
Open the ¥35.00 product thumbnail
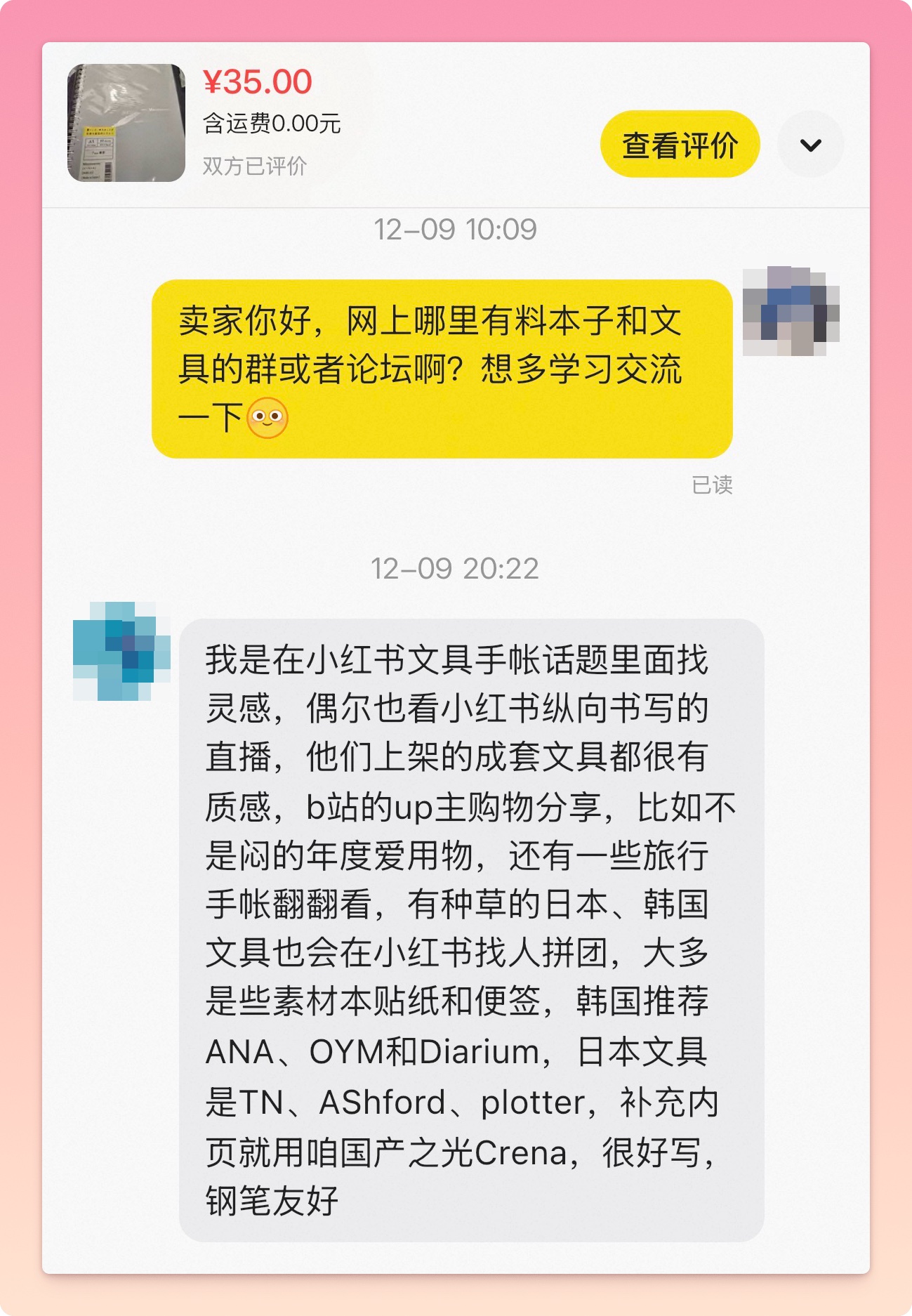pos(126,123)
